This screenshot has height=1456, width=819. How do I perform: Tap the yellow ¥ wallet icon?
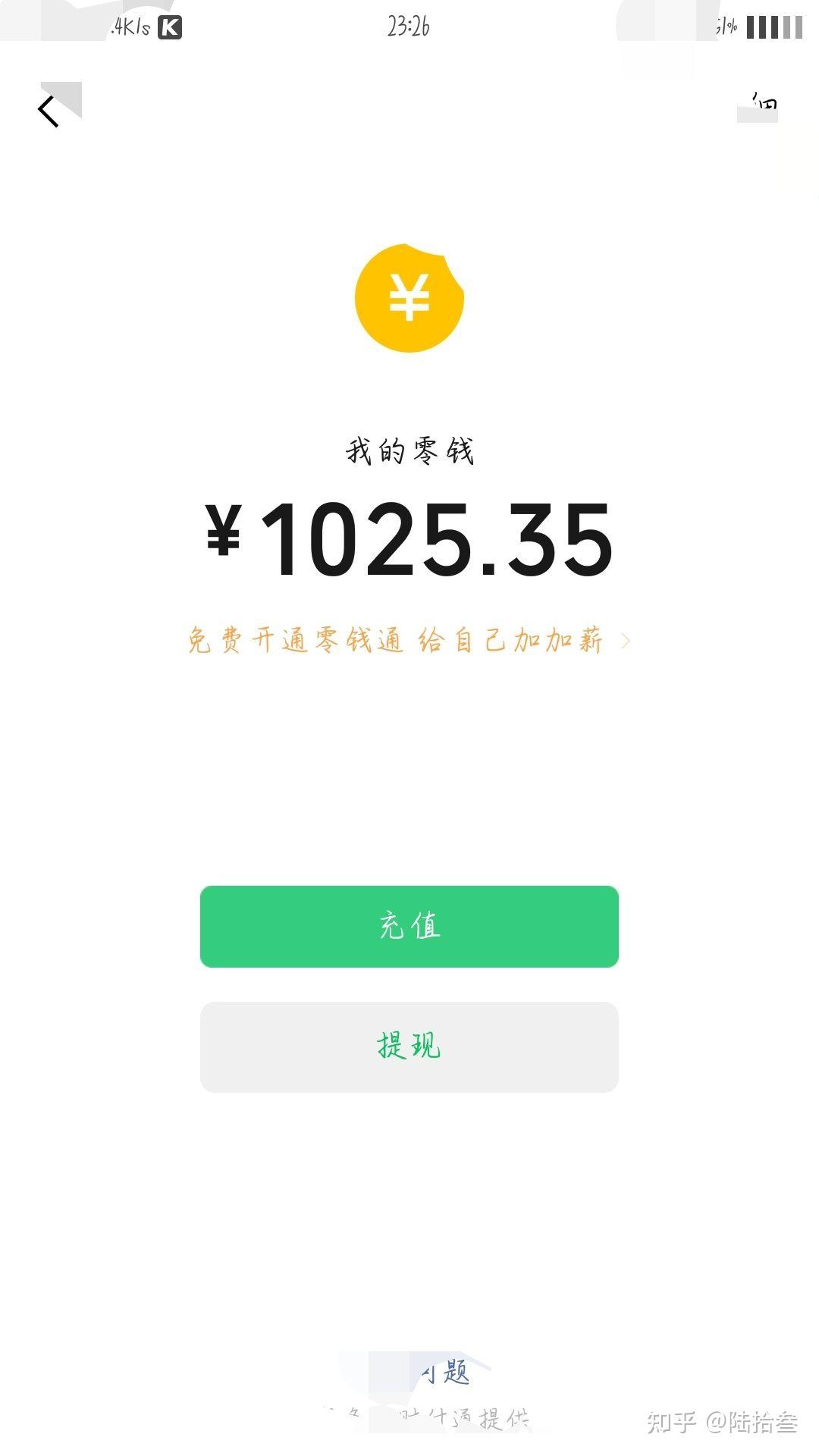(x=409, y=299)
